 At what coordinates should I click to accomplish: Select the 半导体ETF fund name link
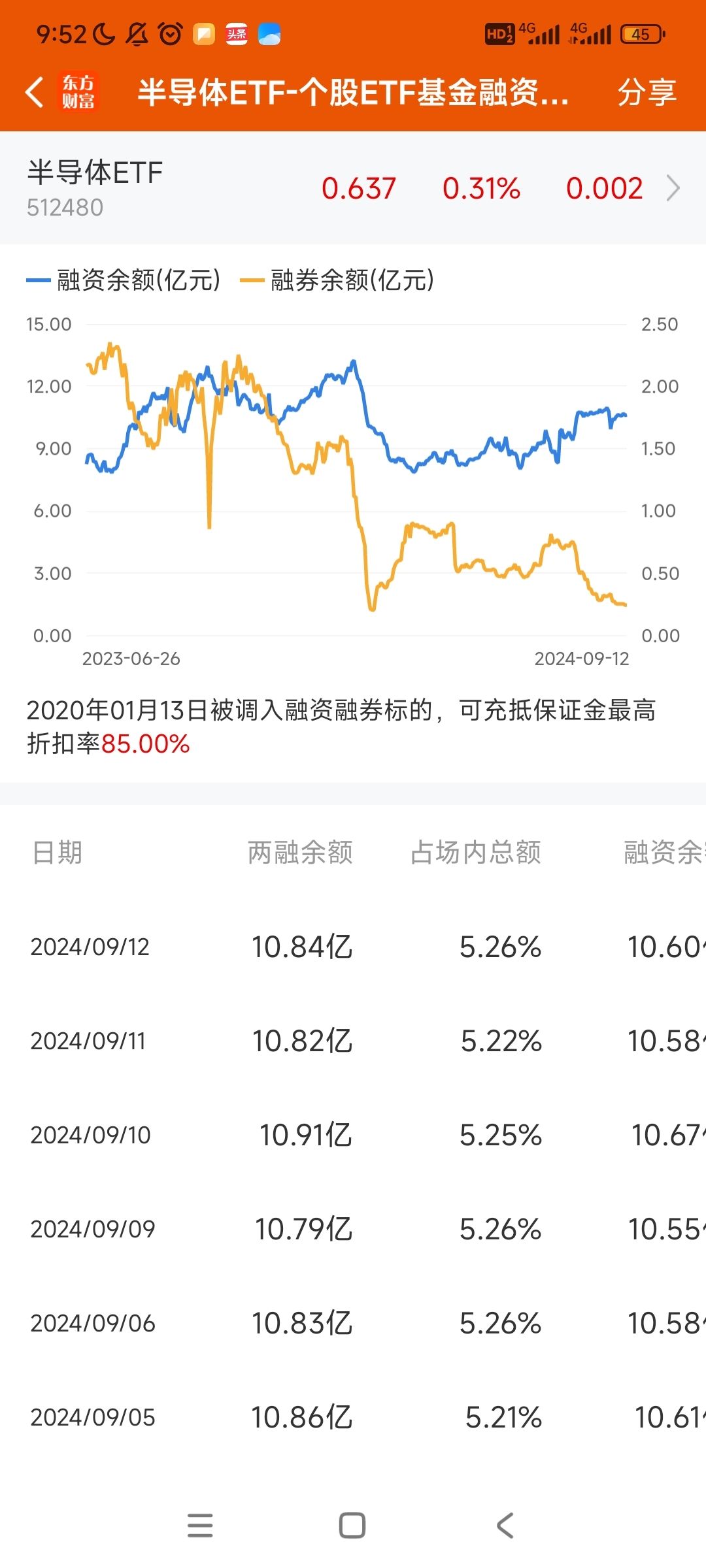[x=95, y=173]
